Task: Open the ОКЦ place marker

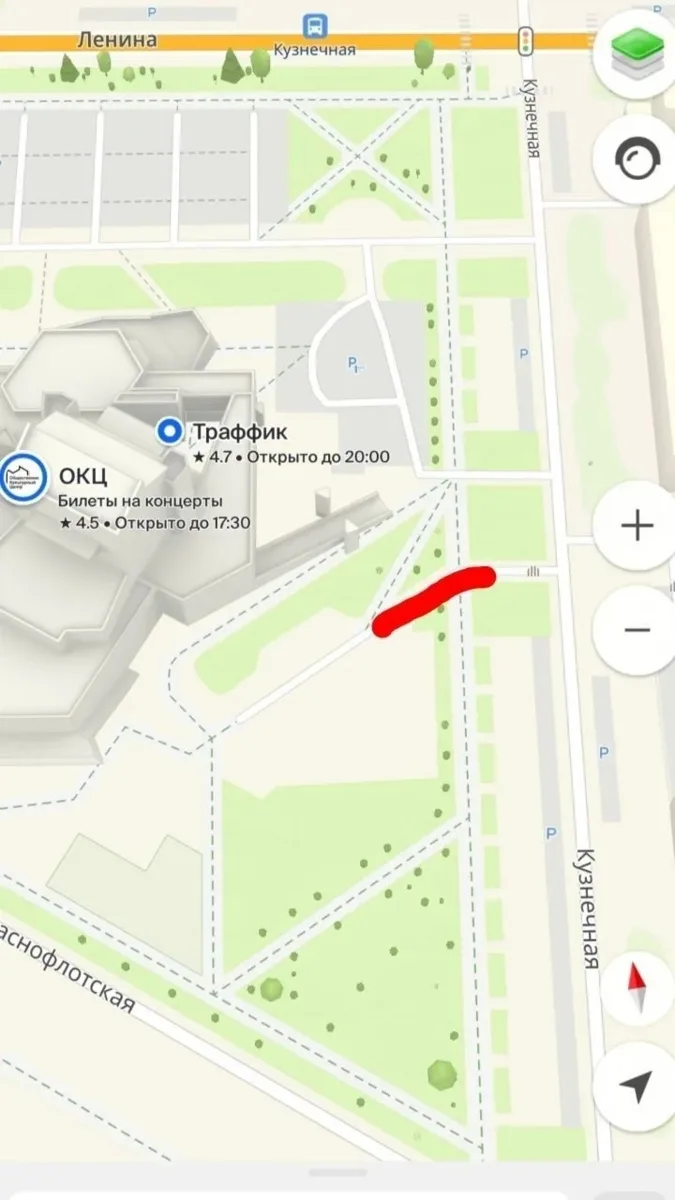Action: click(x=22, y=476)
